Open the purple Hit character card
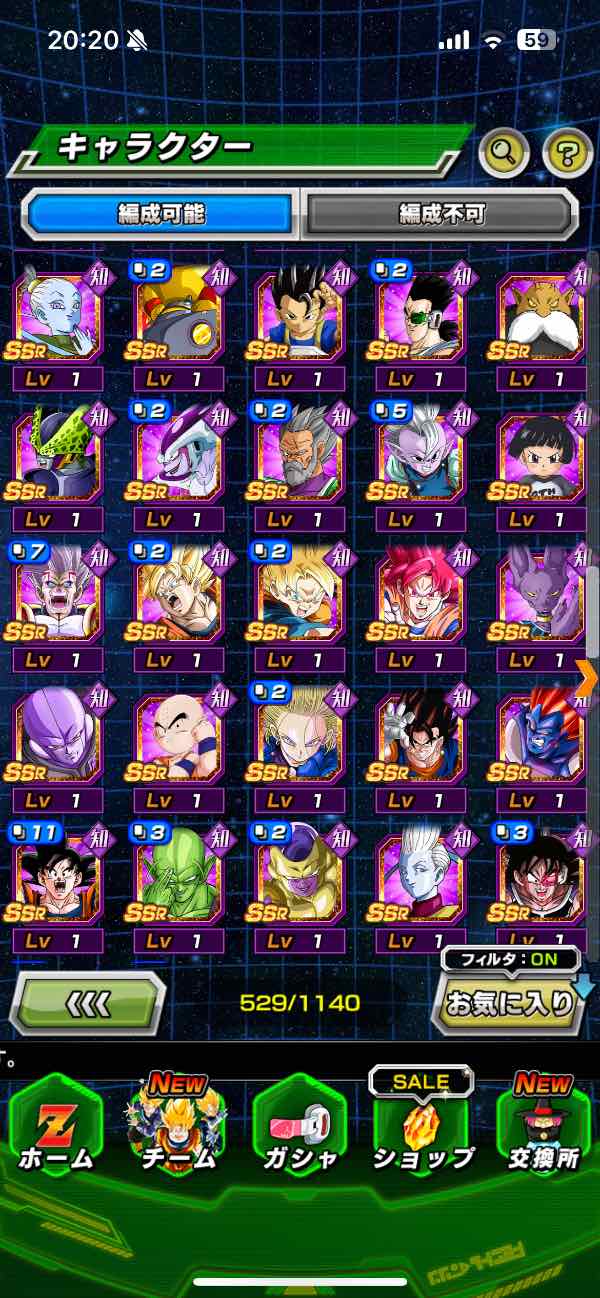This screenshot has width=600, height=1298. click(x=58, y=738)
